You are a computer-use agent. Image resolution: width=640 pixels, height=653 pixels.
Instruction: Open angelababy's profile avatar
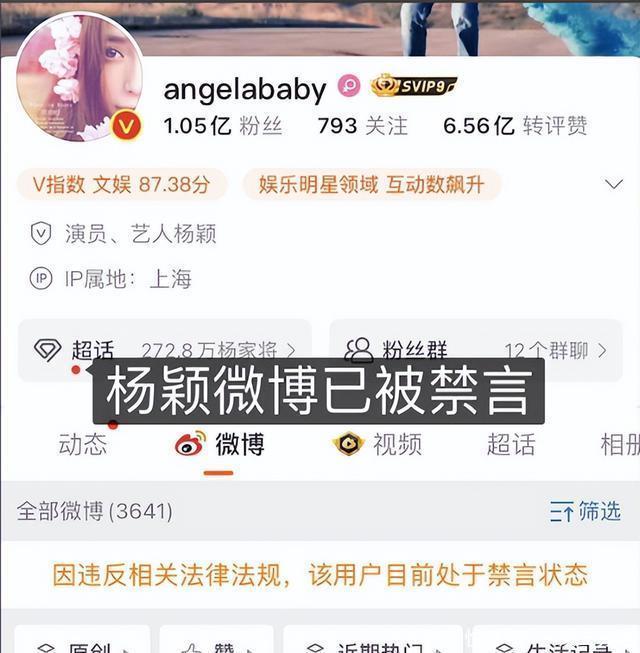(x=78, y=78)
